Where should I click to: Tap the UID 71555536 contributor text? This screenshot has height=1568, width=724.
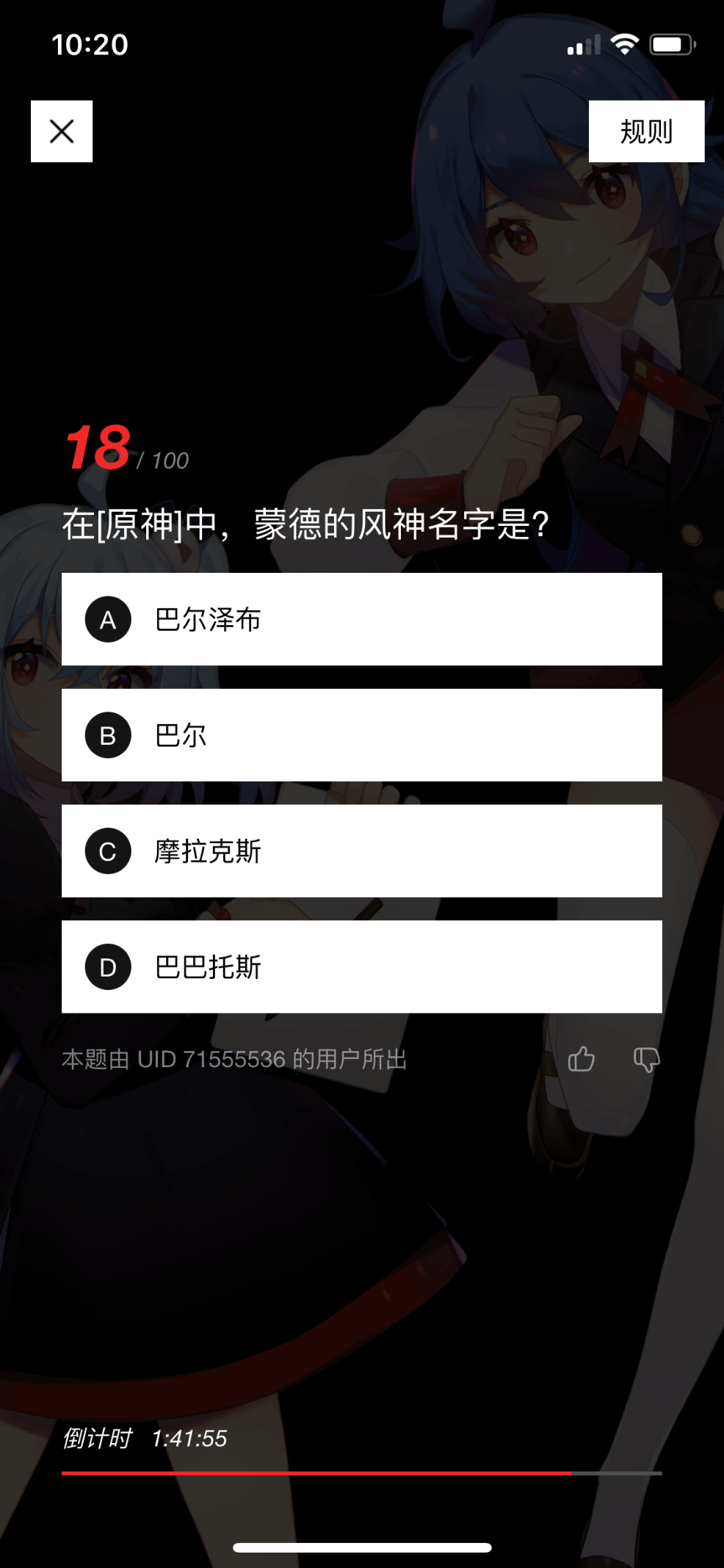pyautogui.click(x=235, y=1058)
